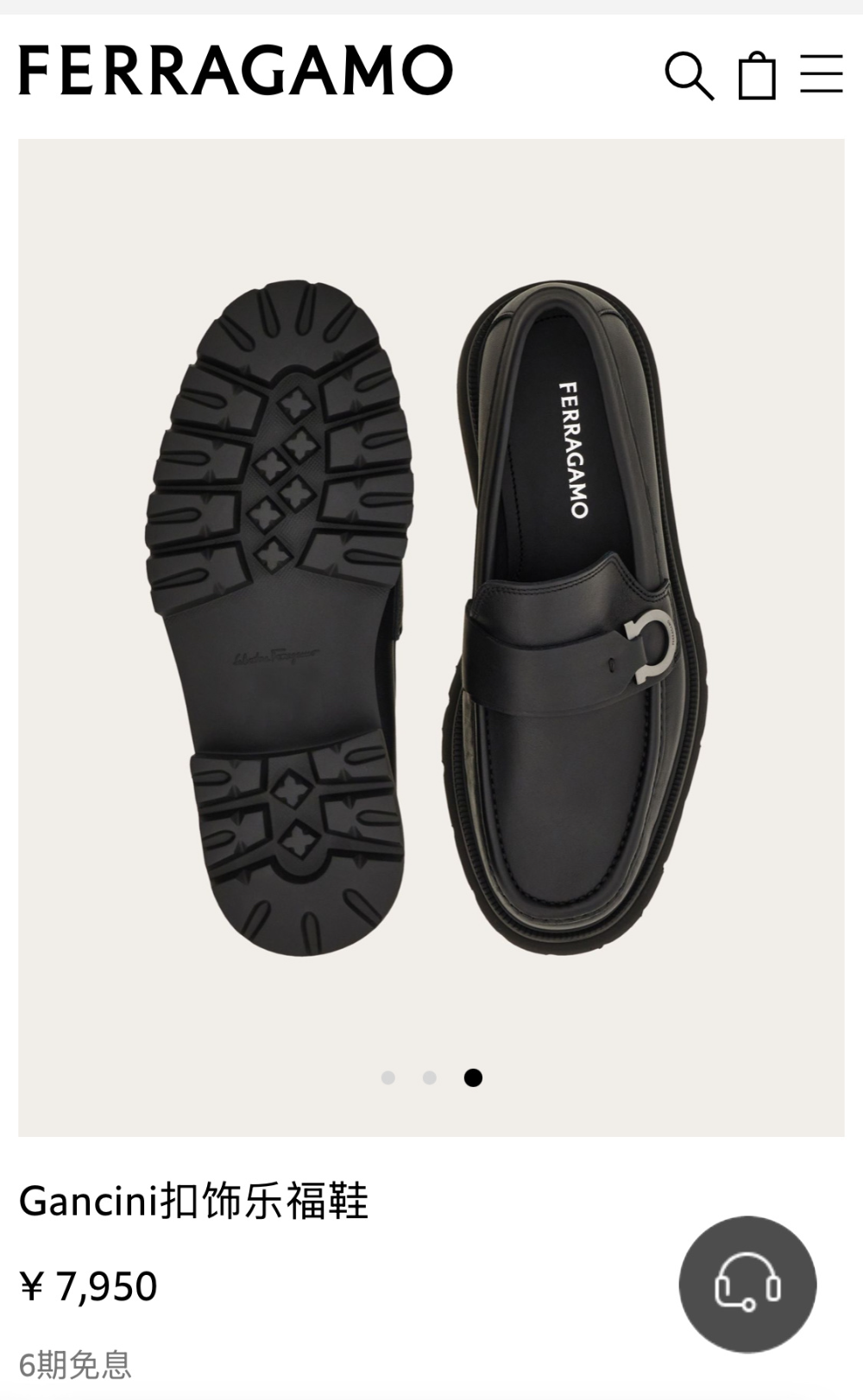Open the search magnifier icon
Screen dimensions: 863x1400
(x=689, y=75)
